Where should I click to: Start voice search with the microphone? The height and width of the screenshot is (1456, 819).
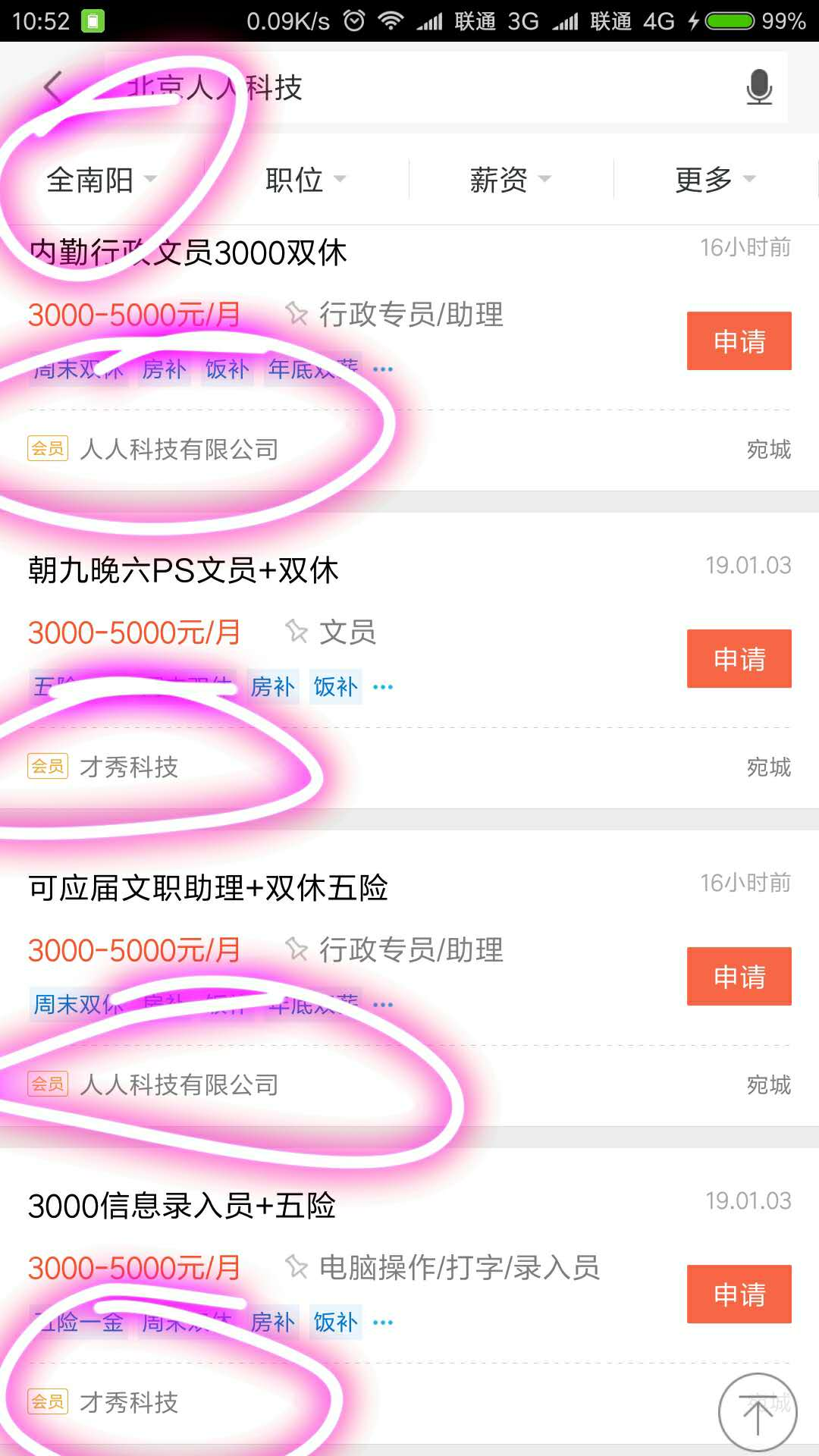point(758,87)
